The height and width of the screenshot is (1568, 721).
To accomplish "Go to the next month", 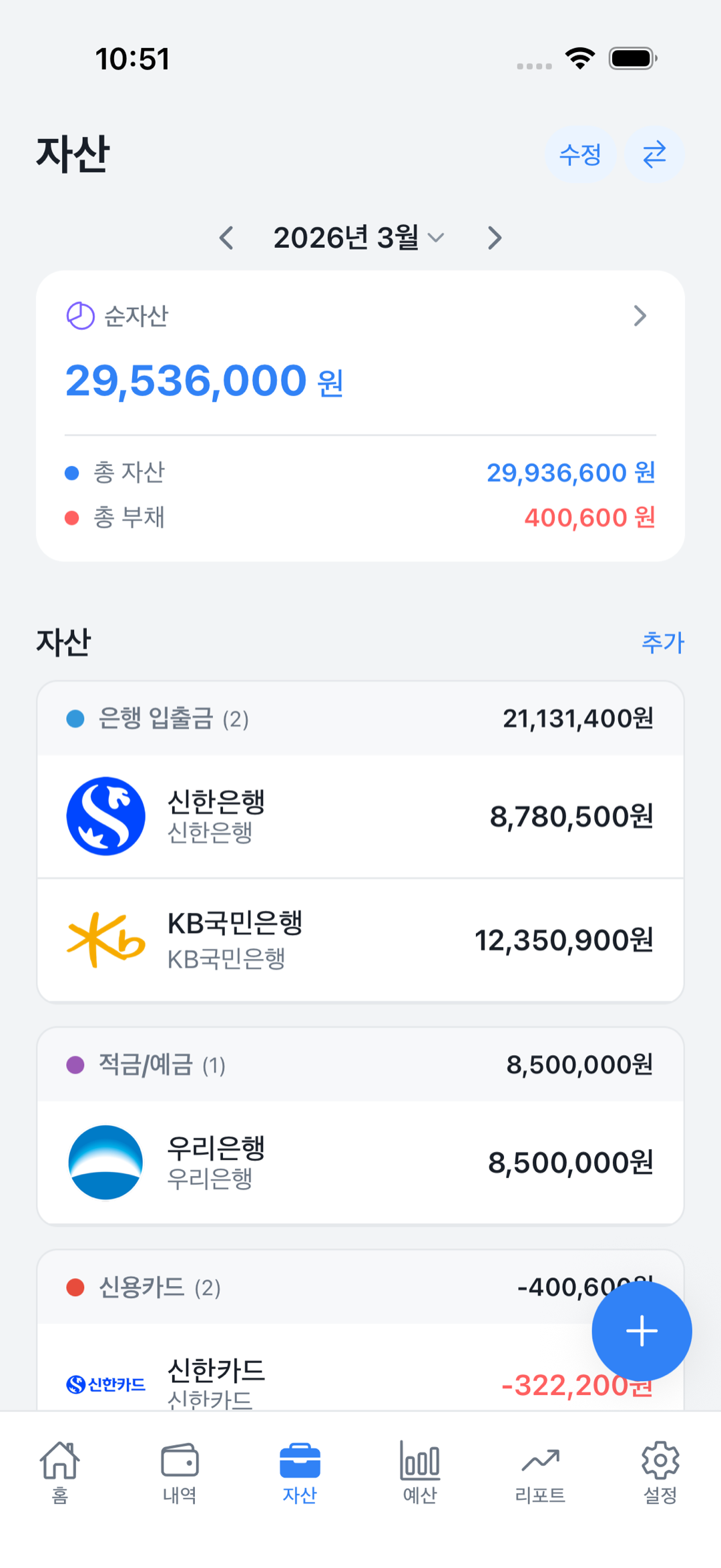I will pos(494,238).
